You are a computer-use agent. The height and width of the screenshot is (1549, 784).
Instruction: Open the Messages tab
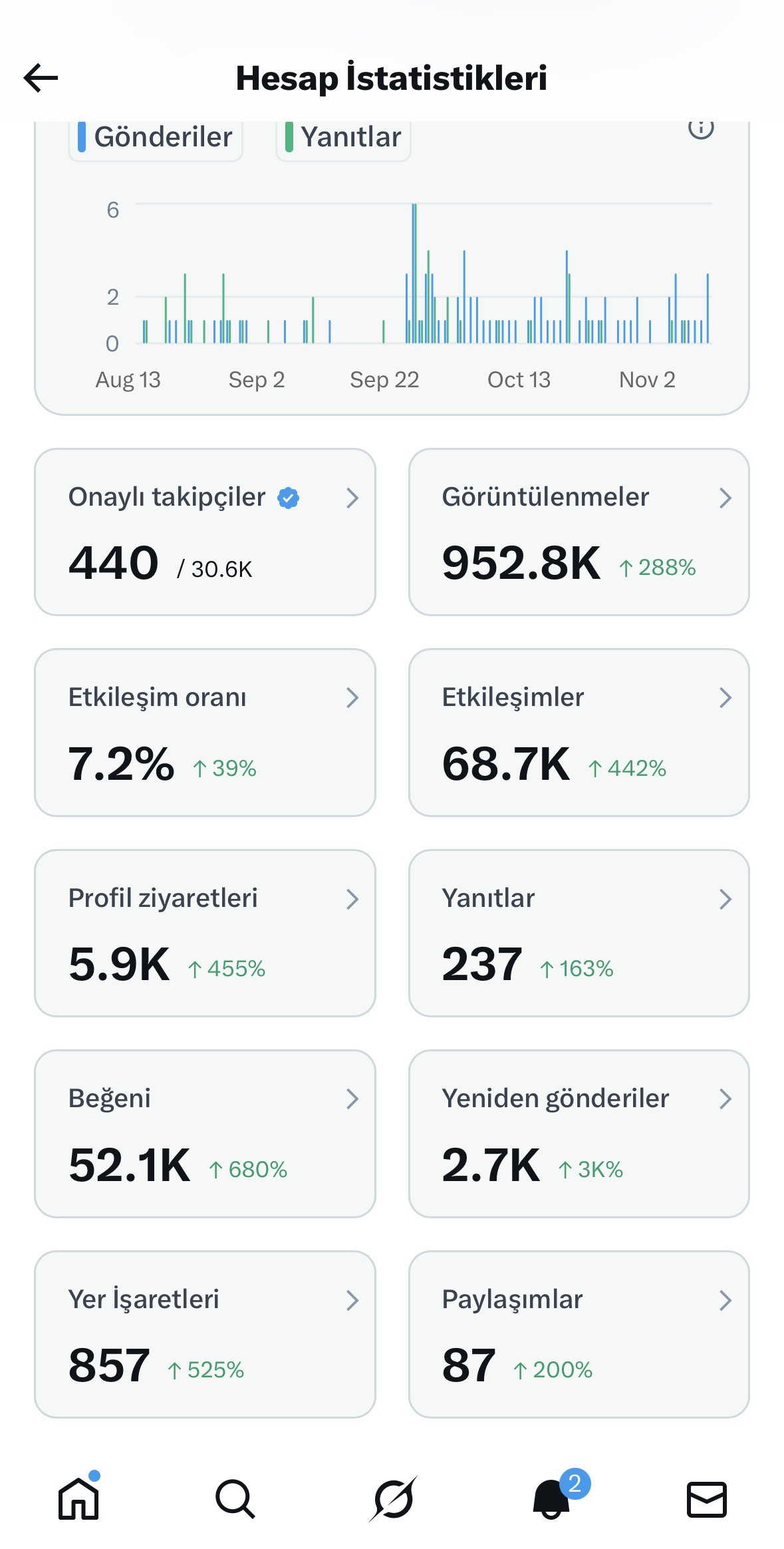coord(706,1500)
